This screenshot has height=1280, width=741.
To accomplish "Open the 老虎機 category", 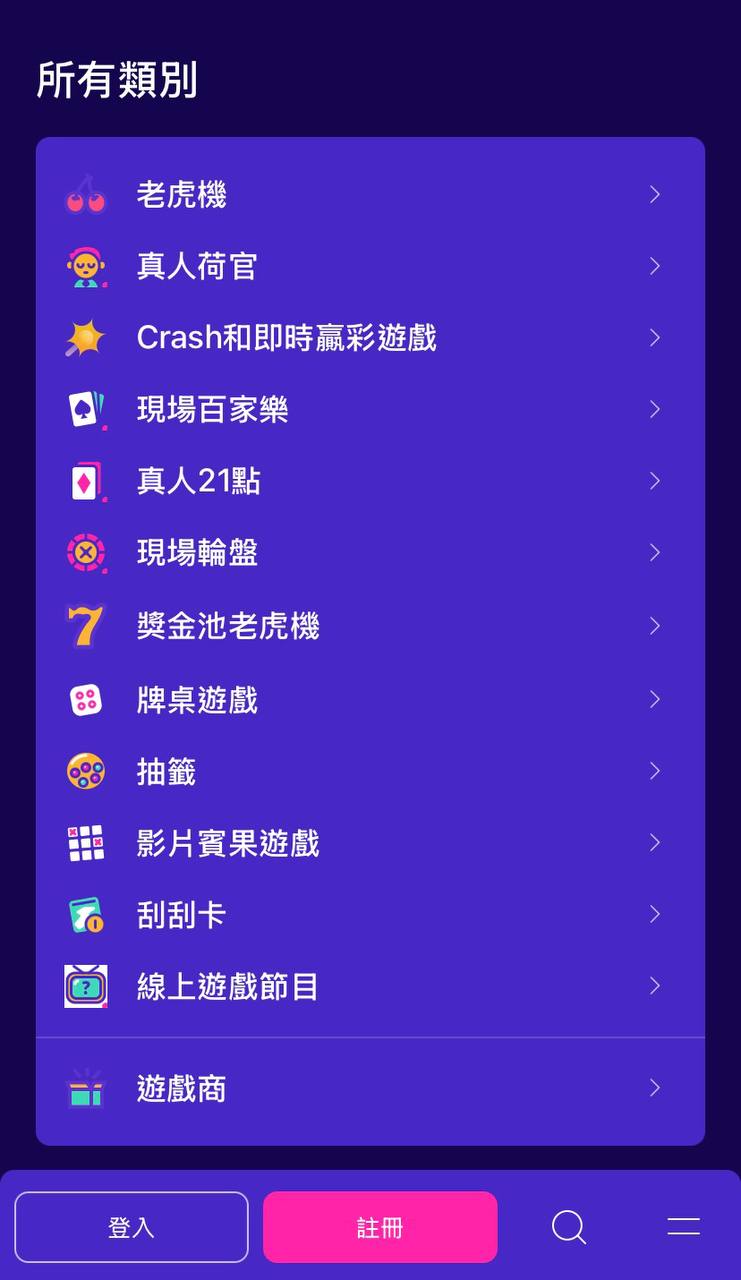I will 370,194.
